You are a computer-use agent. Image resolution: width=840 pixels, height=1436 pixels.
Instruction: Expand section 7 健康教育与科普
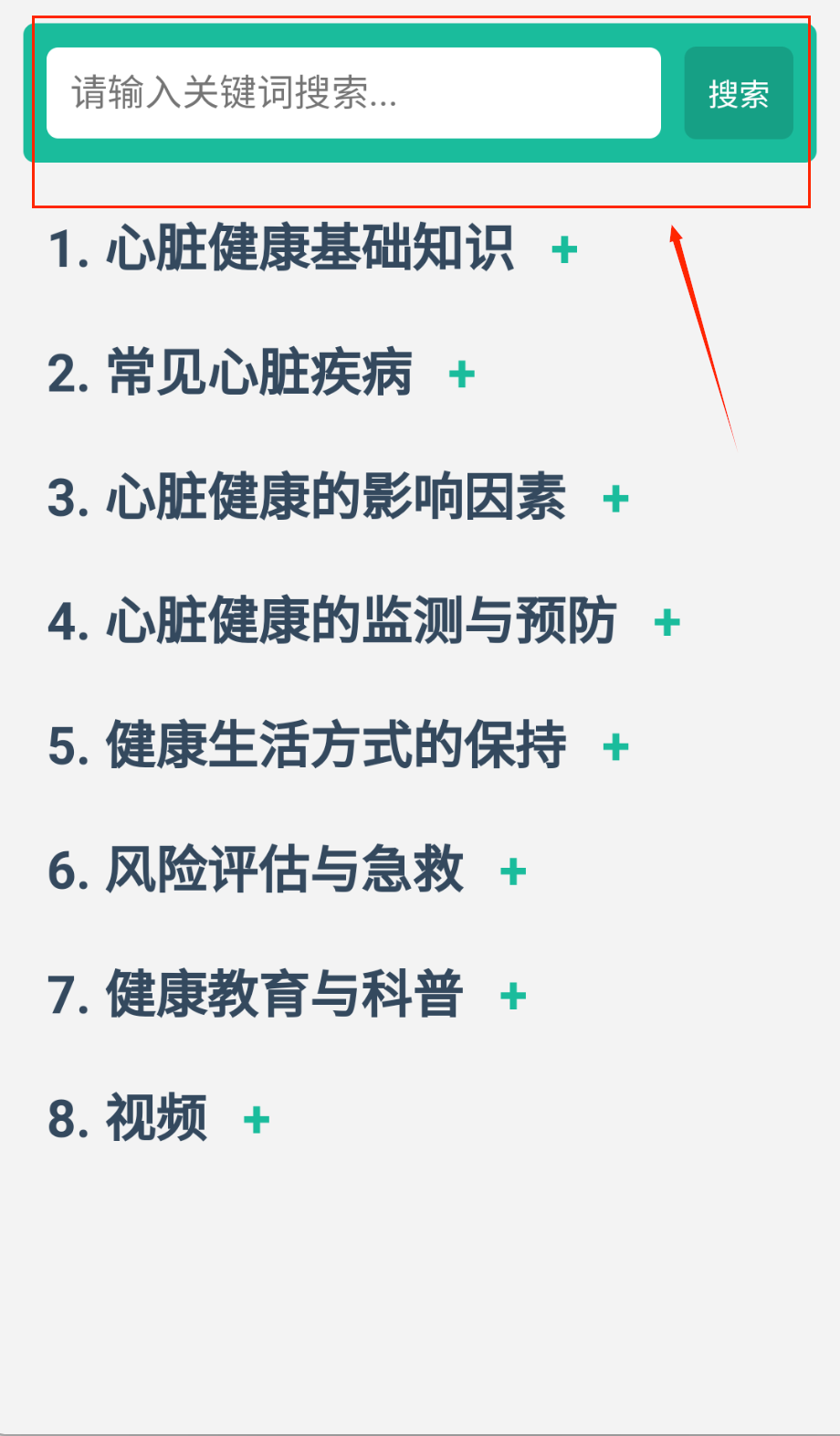point(513,996)
